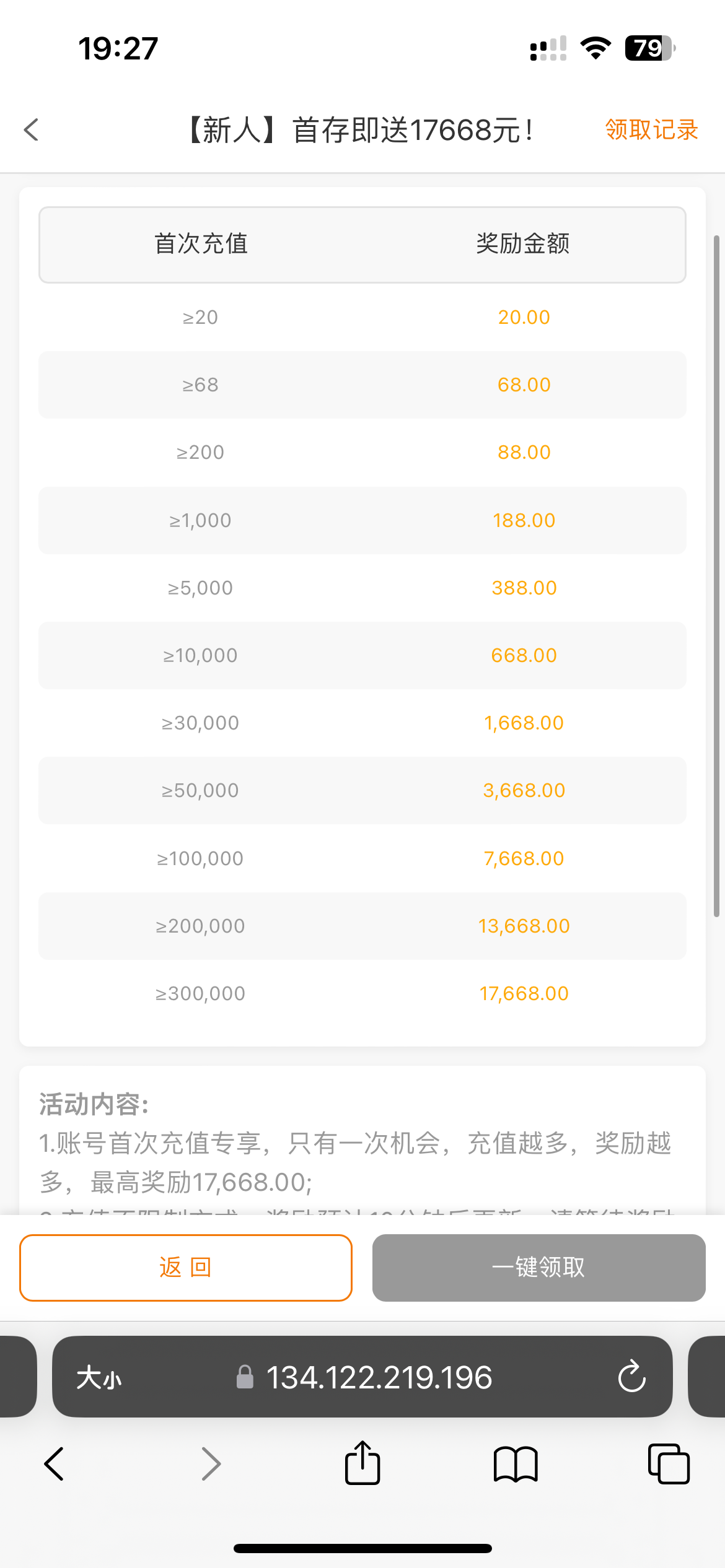Open the tab overview in Safari

coord(668,1464)
